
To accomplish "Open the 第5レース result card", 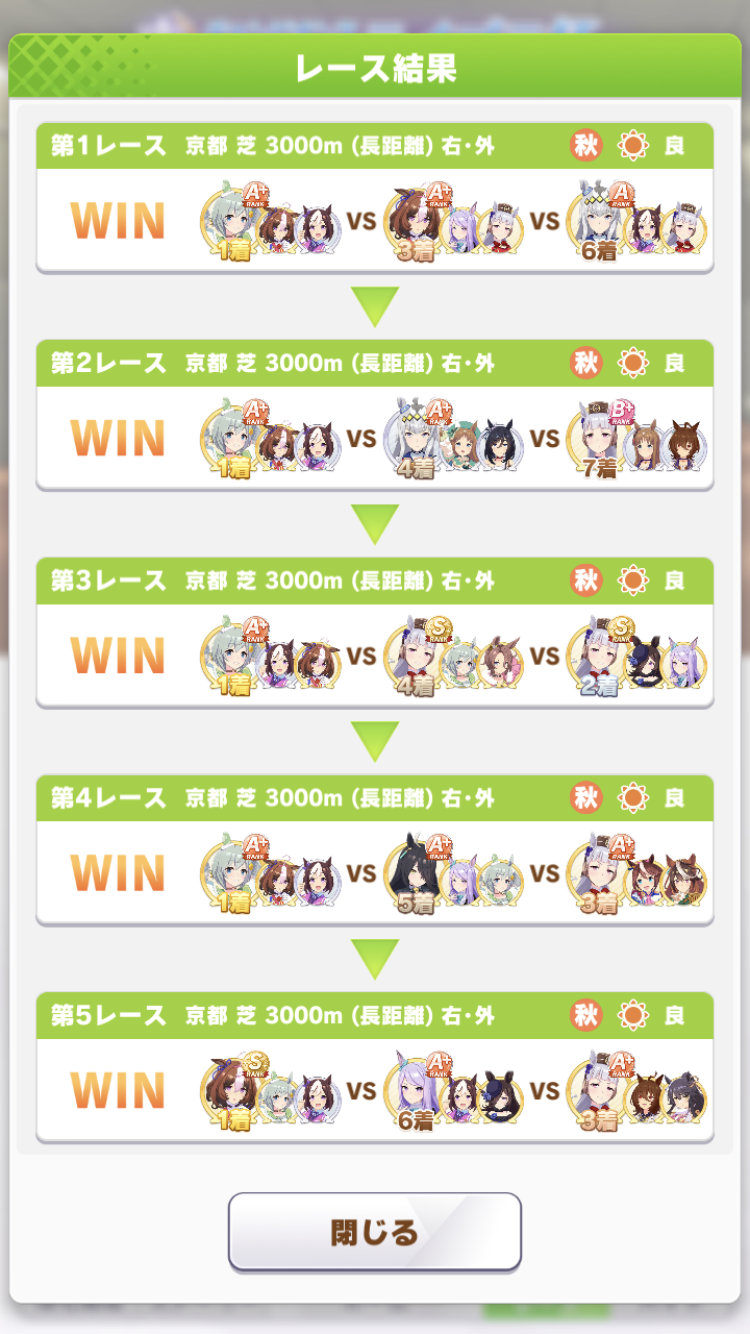I will (x=374, y=1067).
